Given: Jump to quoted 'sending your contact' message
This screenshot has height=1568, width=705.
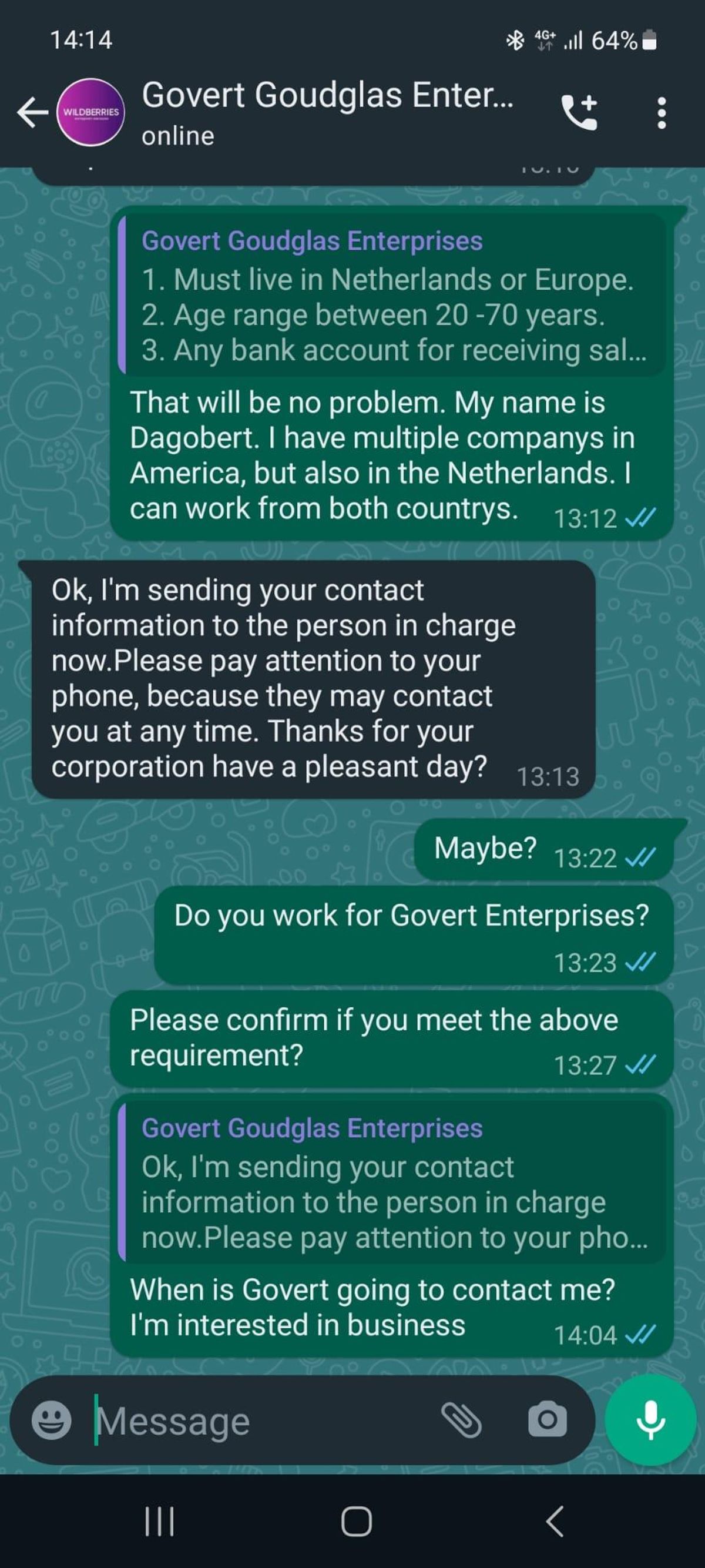Looking at the screenshot, I should tap(392, 1181).
